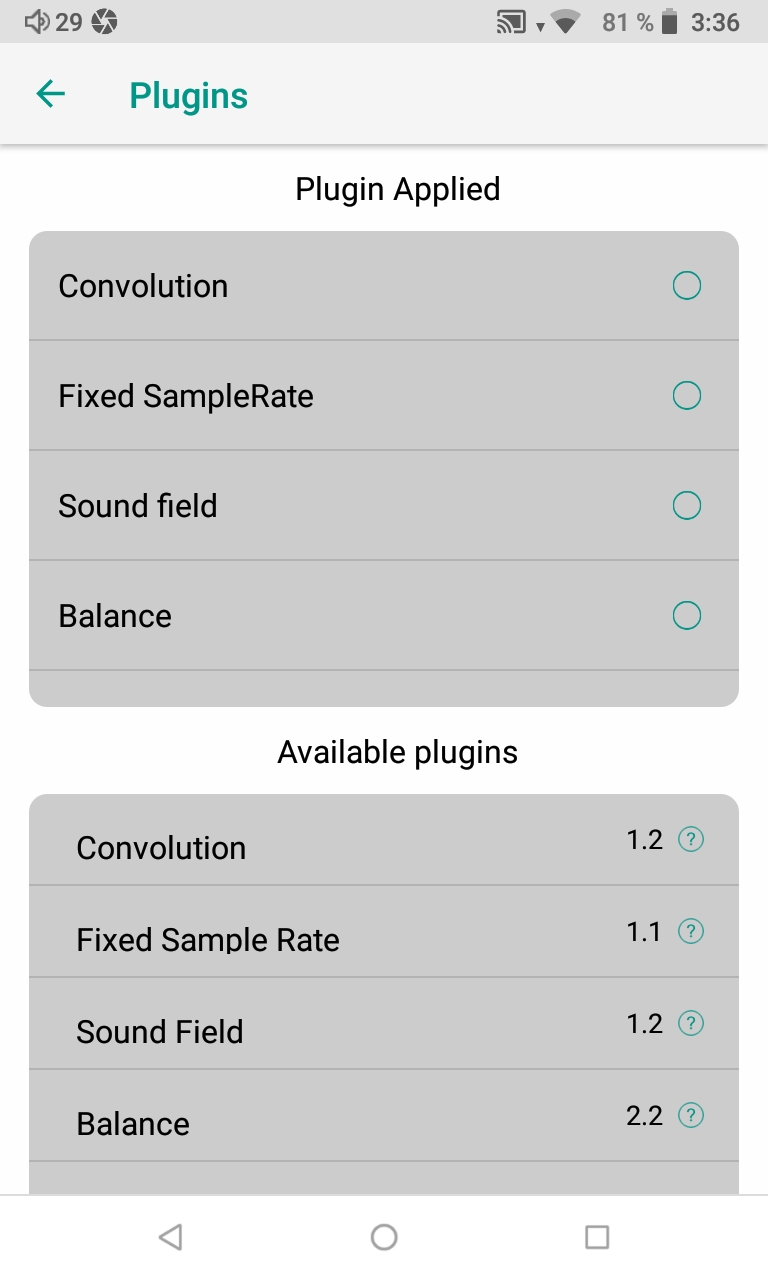This screenshot has width=768, height=1280.
Task: View help info for Balance 2.2
Action: pyautogui.click(x=691, y=1116)
